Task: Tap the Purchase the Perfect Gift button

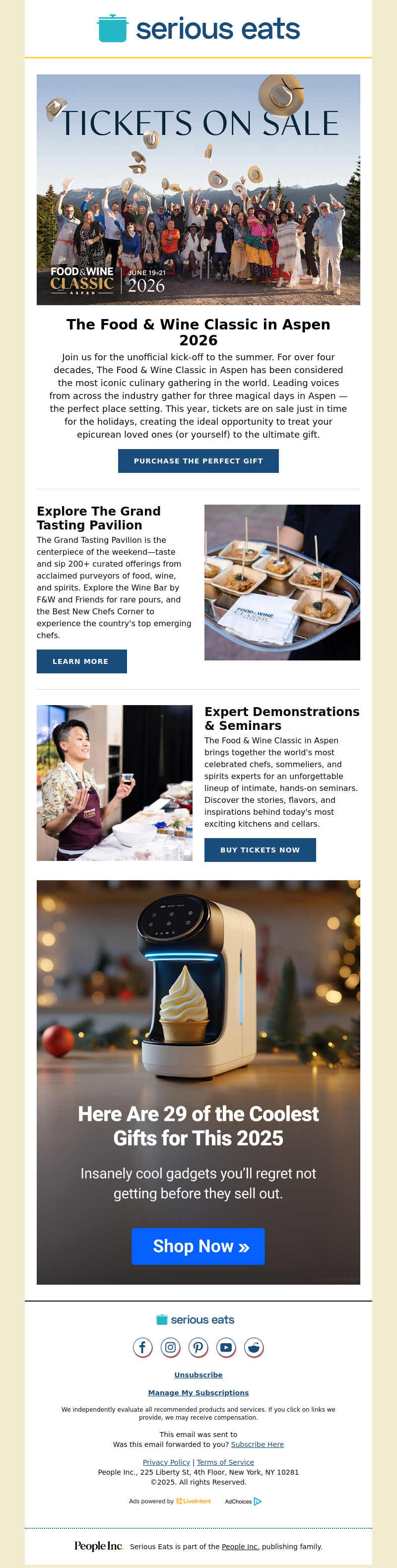Action: coord(198,461)
